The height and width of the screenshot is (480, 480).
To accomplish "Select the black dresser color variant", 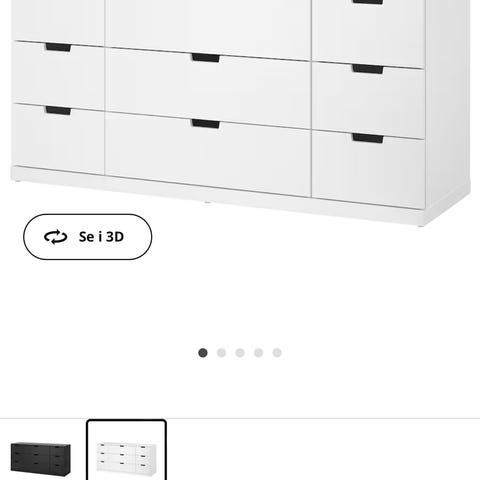I will (x=40, y=458).
